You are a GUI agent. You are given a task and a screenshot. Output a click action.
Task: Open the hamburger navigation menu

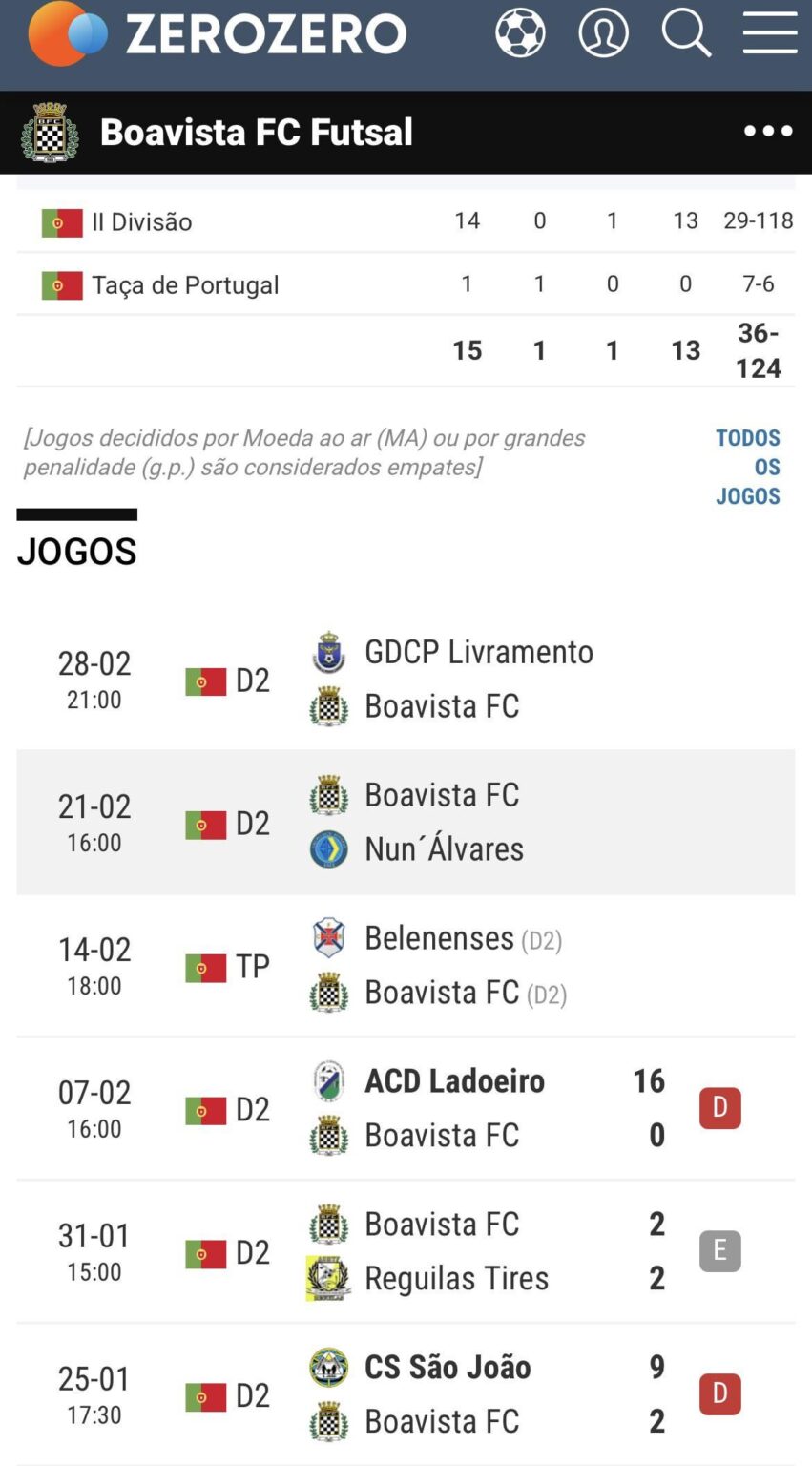point(769,32)
